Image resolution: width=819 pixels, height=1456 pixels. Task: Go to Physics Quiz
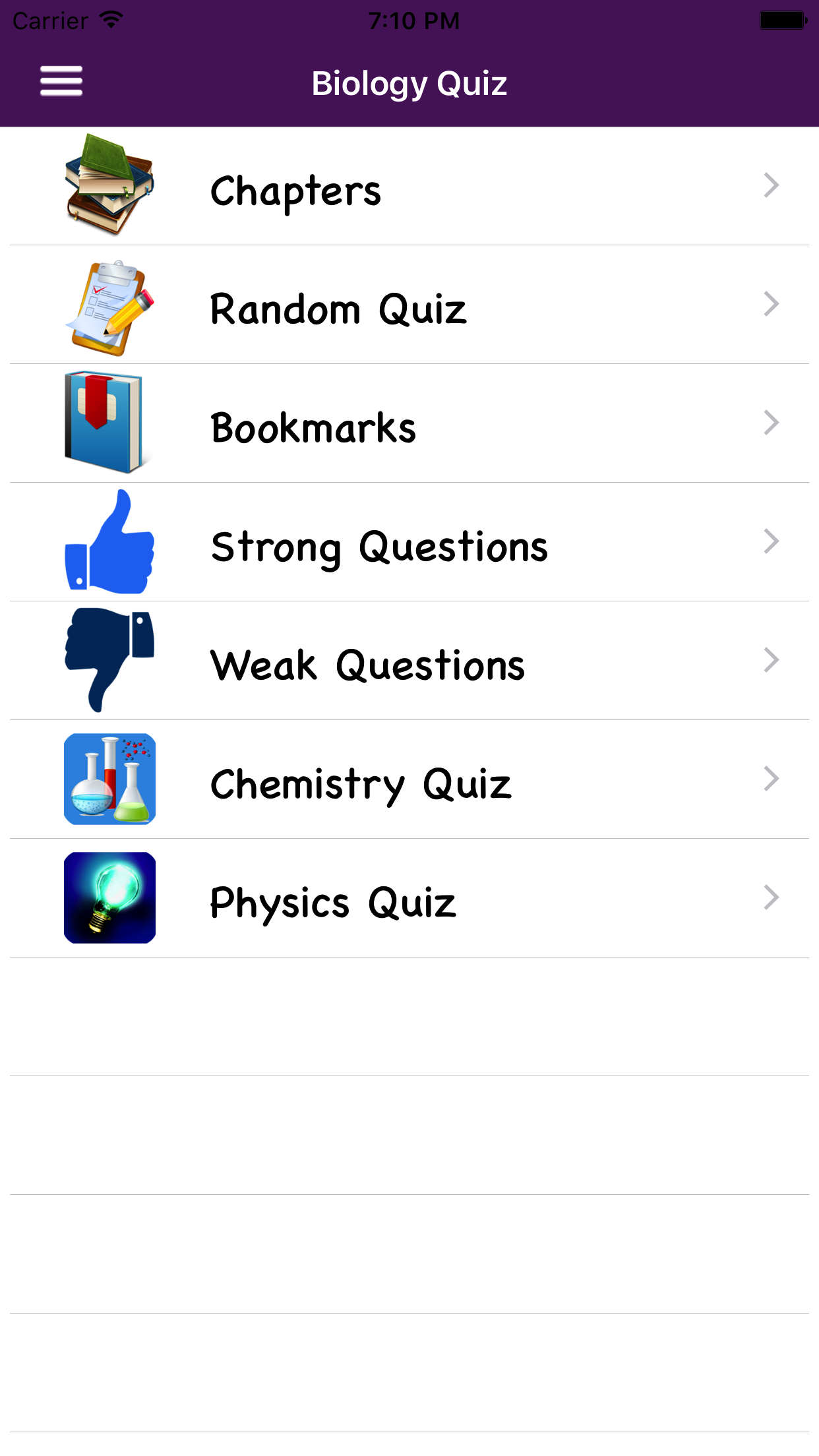tap(409, 898)
